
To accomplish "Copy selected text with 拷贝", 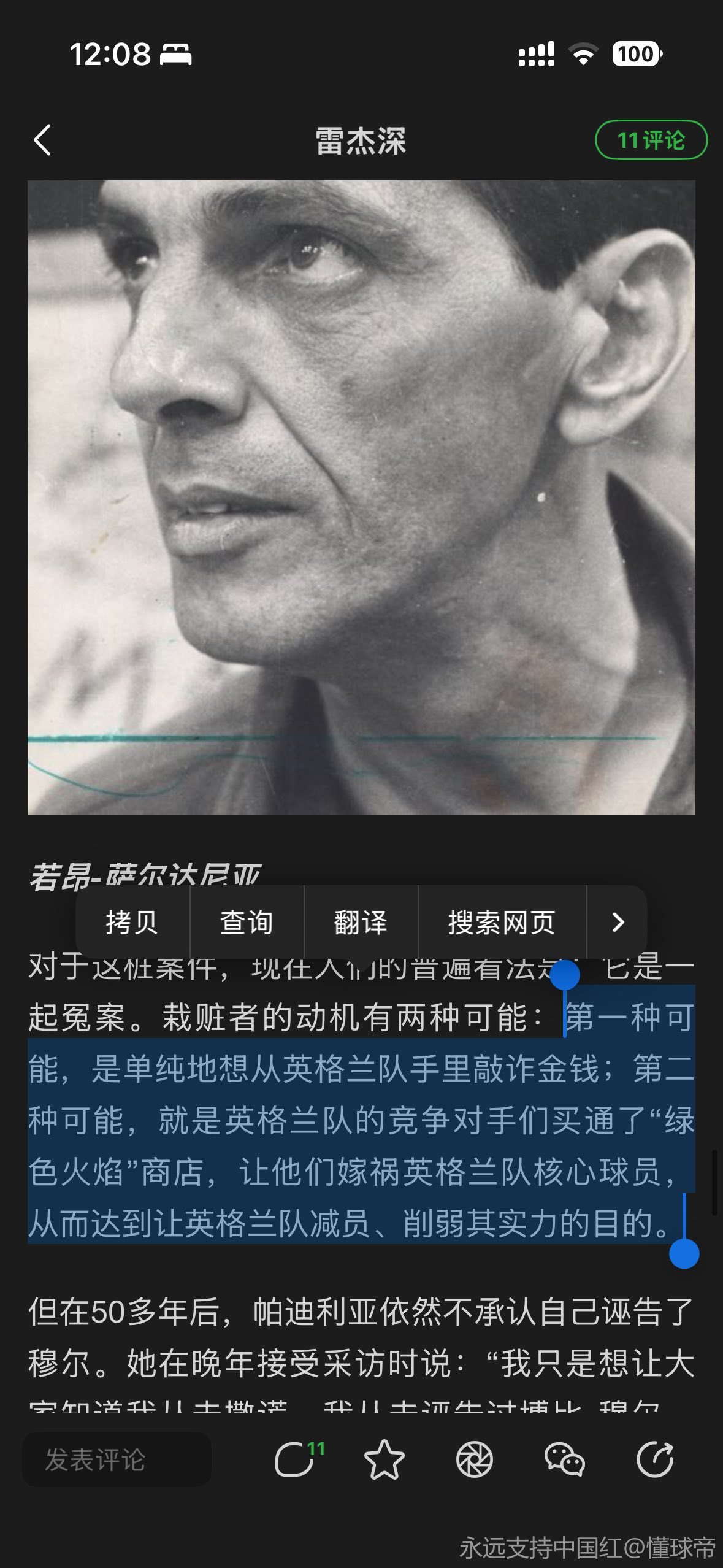I will tap(132, 922).
